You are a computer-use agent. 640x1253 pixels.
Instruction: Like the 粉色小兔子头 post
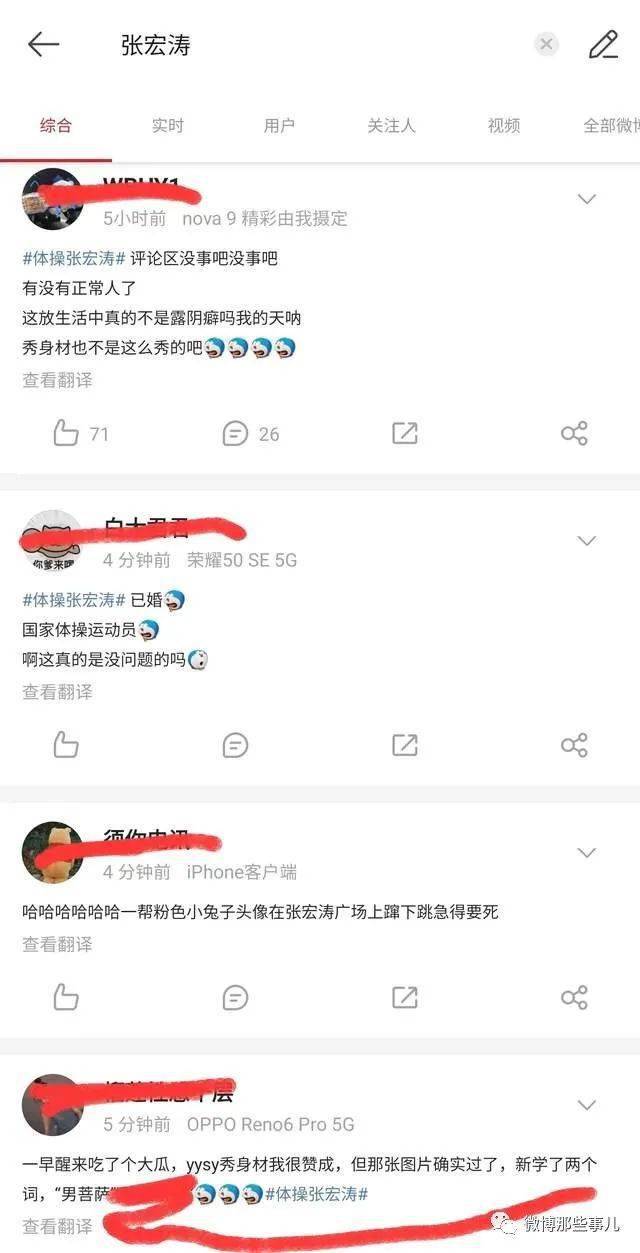66,997
